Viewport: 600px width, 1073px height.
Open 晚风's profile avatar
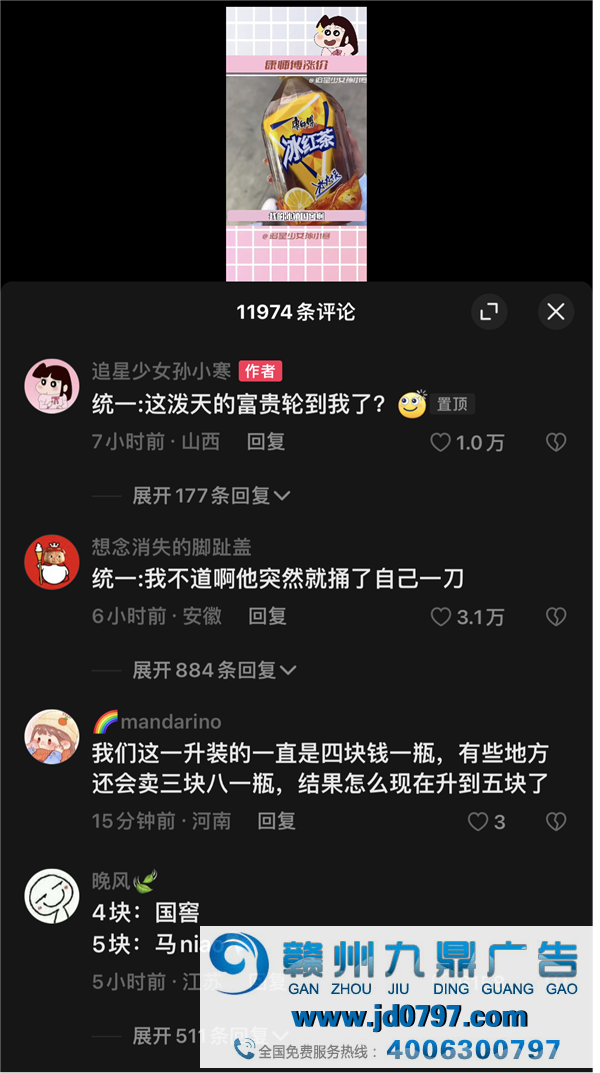point(51,895)
